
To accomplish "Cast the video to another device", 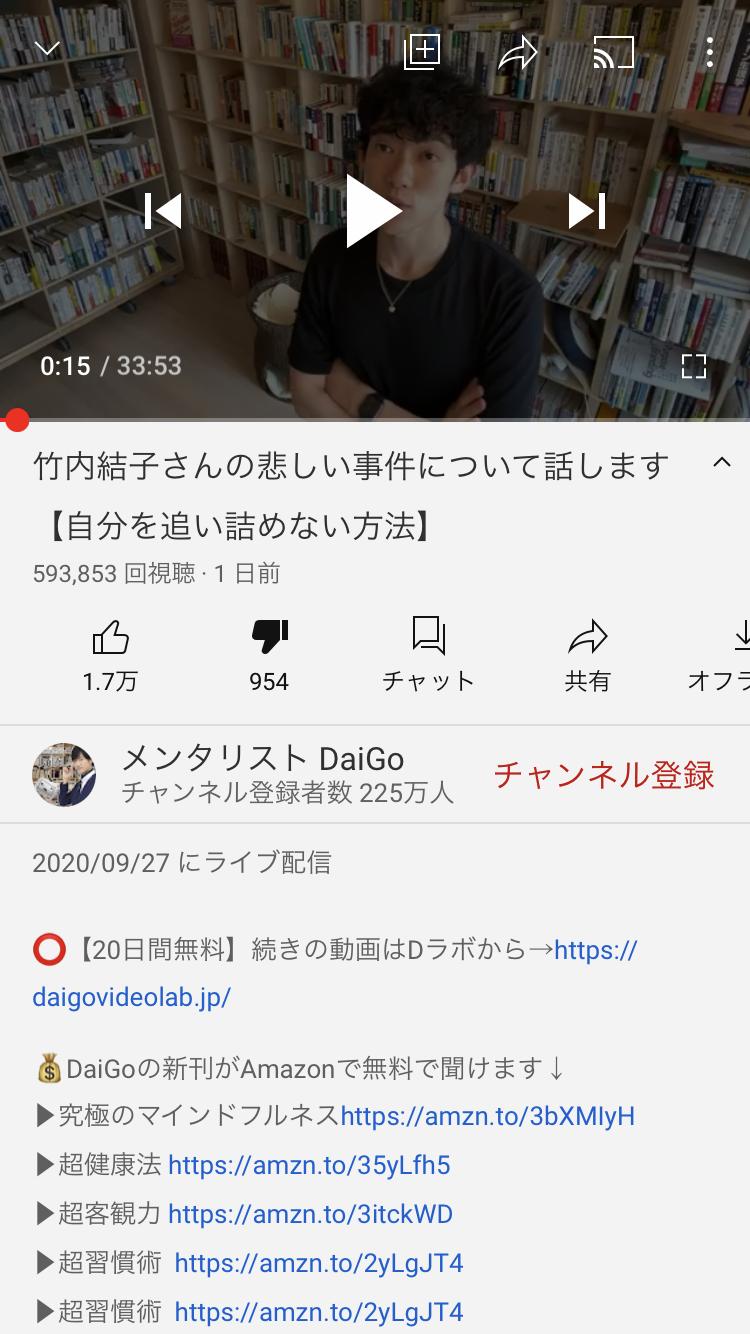I will click(x=613, y=52).
